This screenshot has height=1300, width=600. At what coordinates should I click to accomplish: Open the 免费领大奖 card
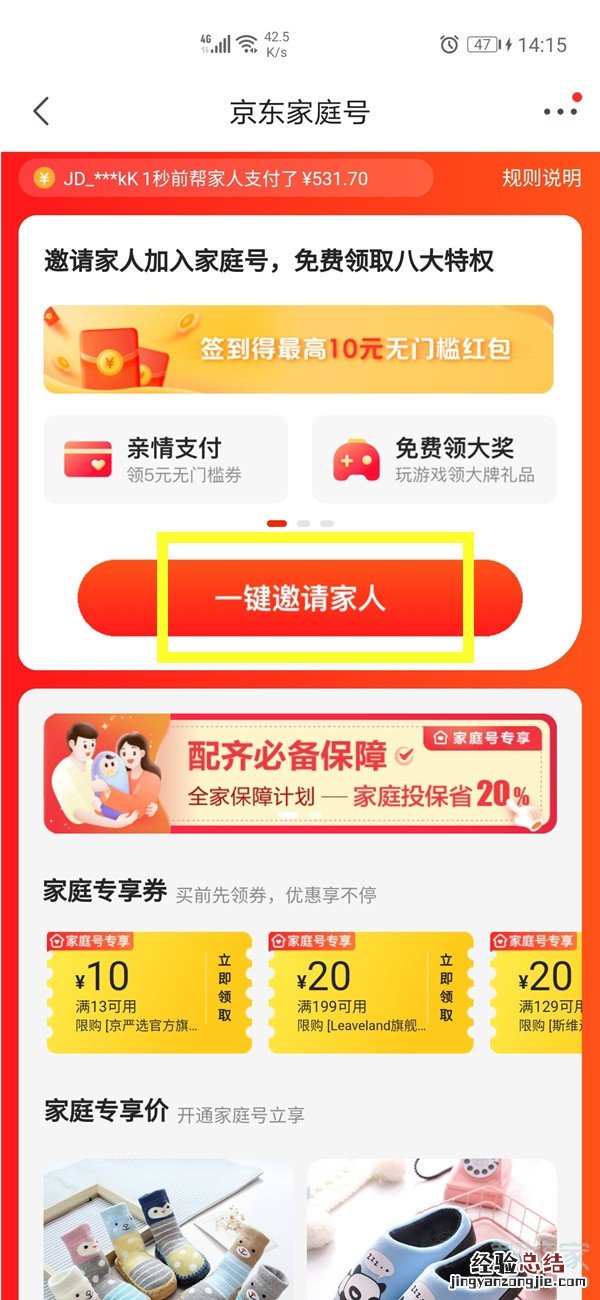tap(434, 459)
